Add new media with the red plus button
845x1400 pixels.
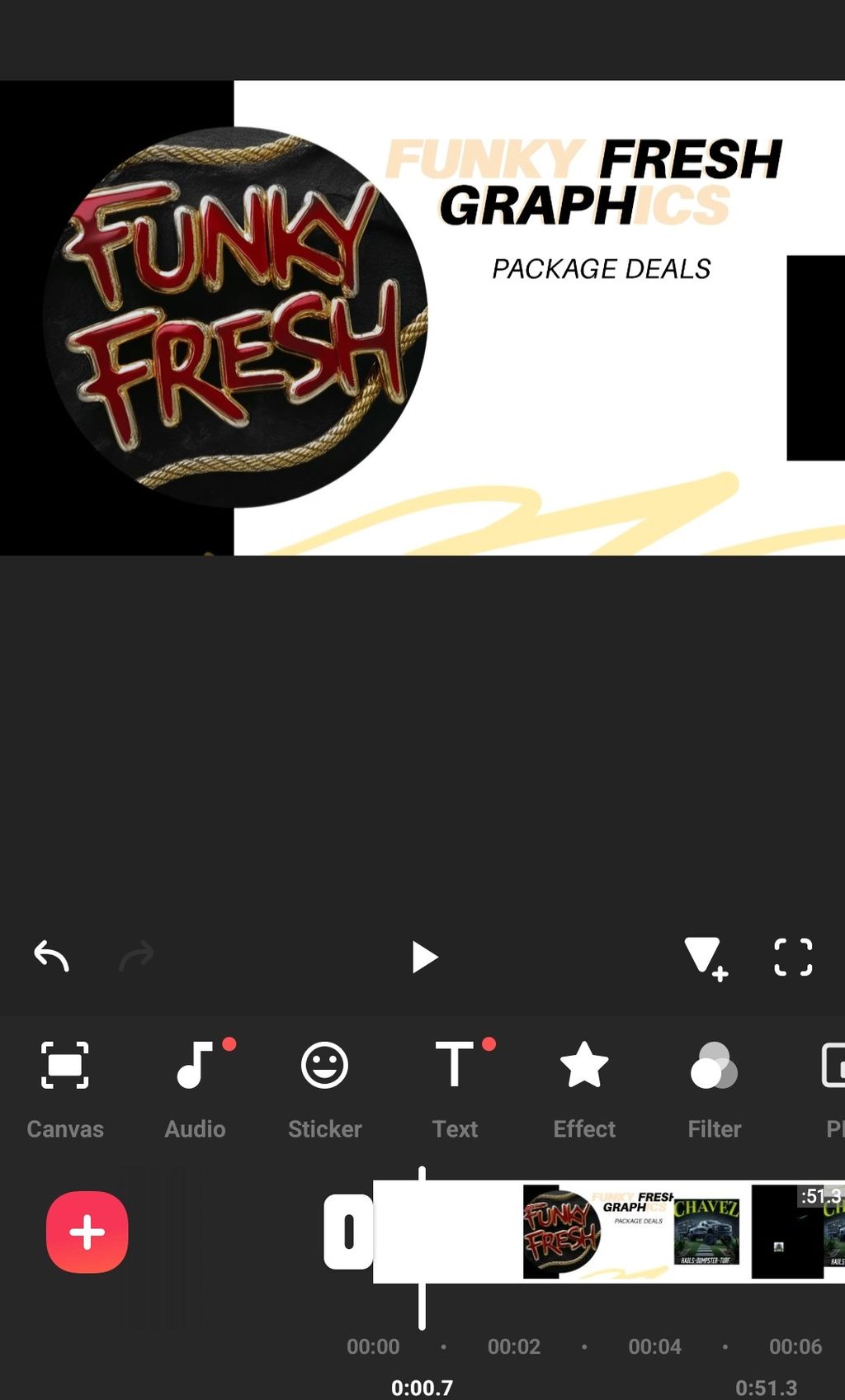(87, 1232)
